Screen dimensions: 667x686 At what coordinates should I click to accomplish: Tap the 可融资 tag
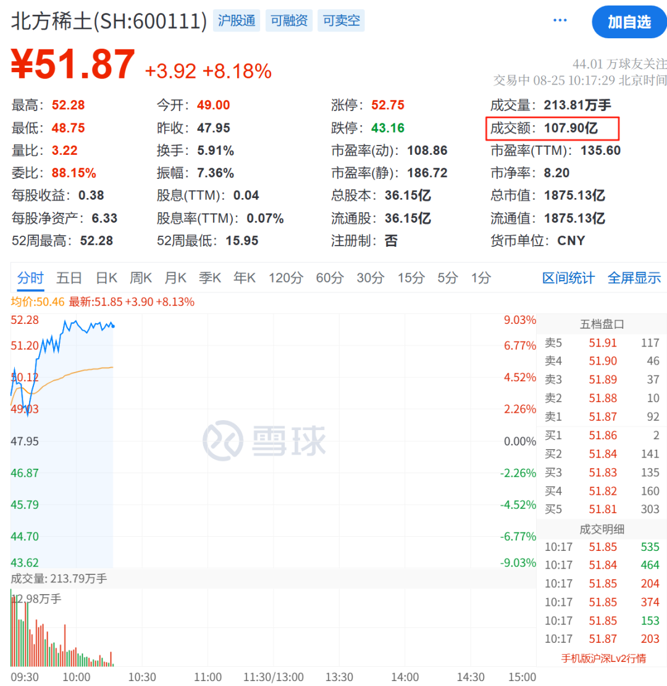point(290,19)
